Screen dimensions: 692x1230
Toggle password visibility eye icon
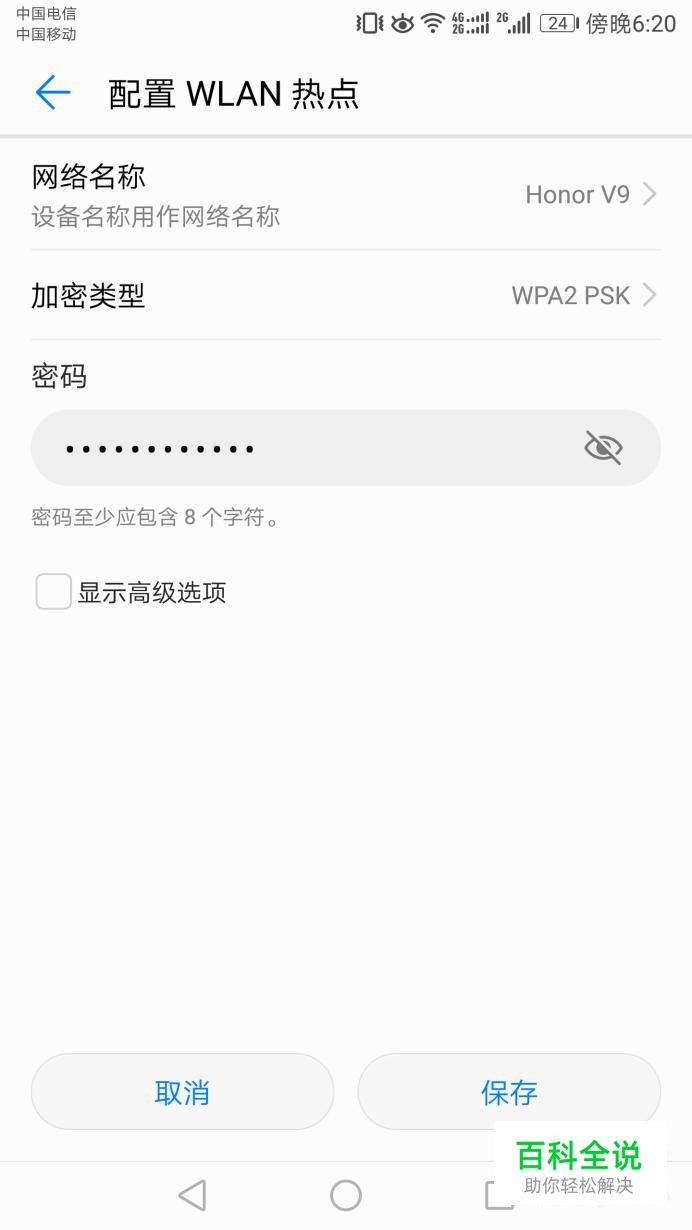click(x=603, y=448)
